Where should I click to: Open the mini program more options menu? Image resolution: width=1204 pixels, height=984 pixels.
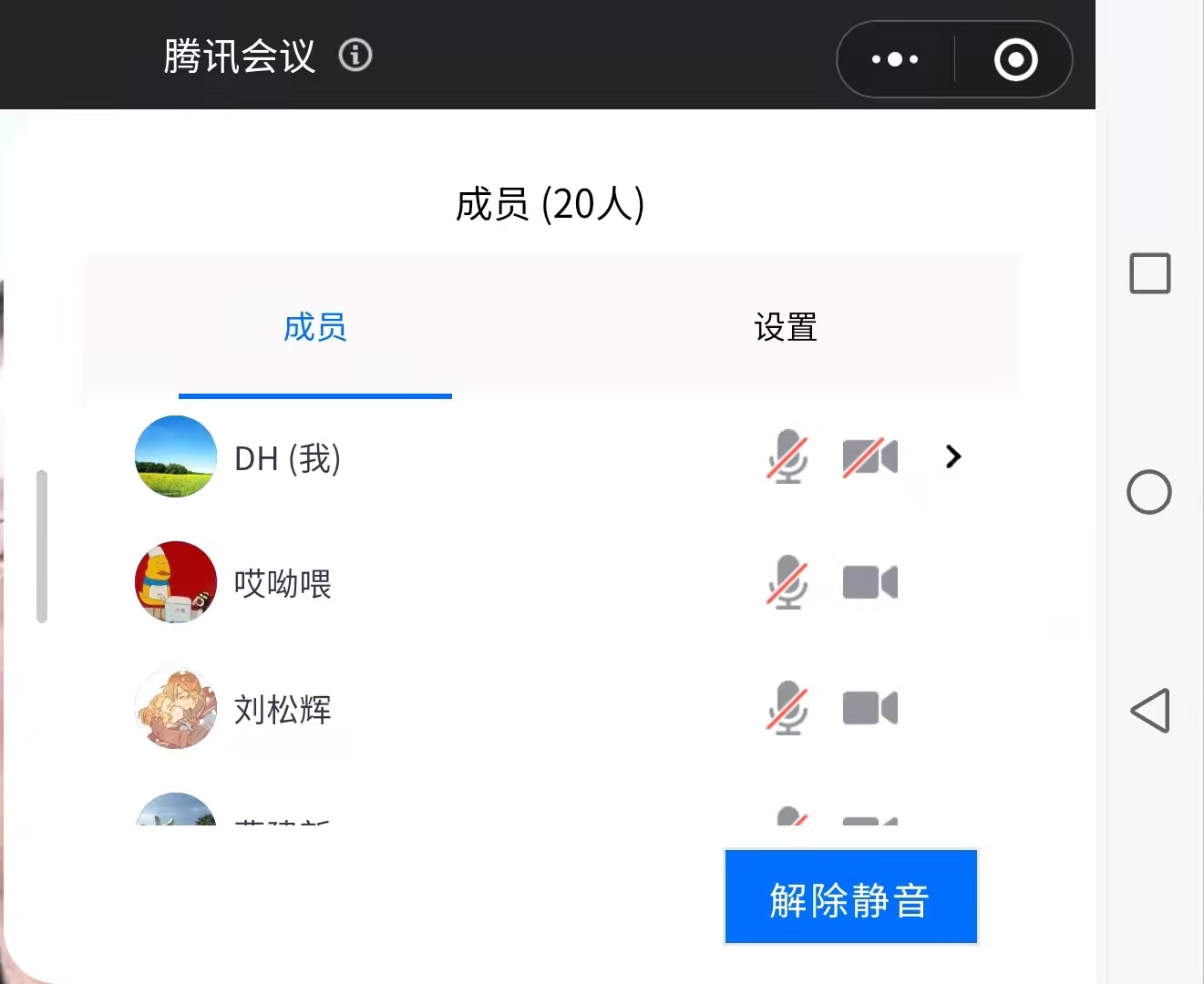895,60
